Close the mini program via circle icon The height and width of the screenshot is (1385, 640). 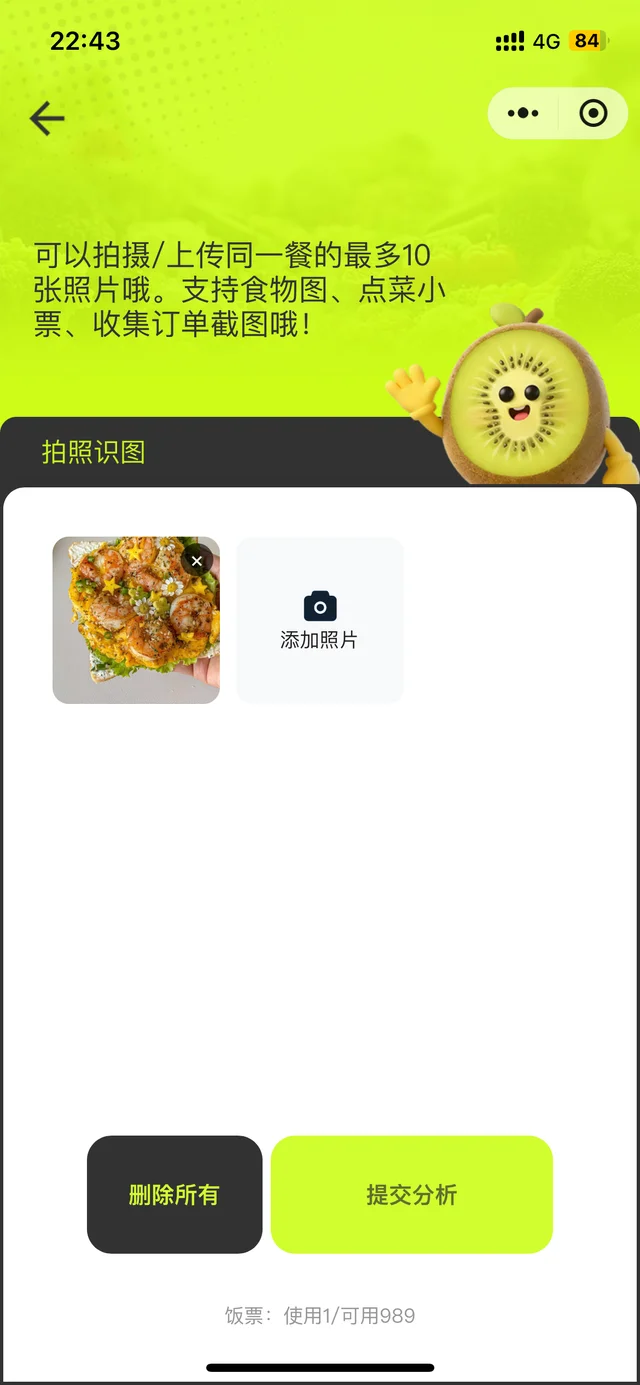click(x=593, y=113)
